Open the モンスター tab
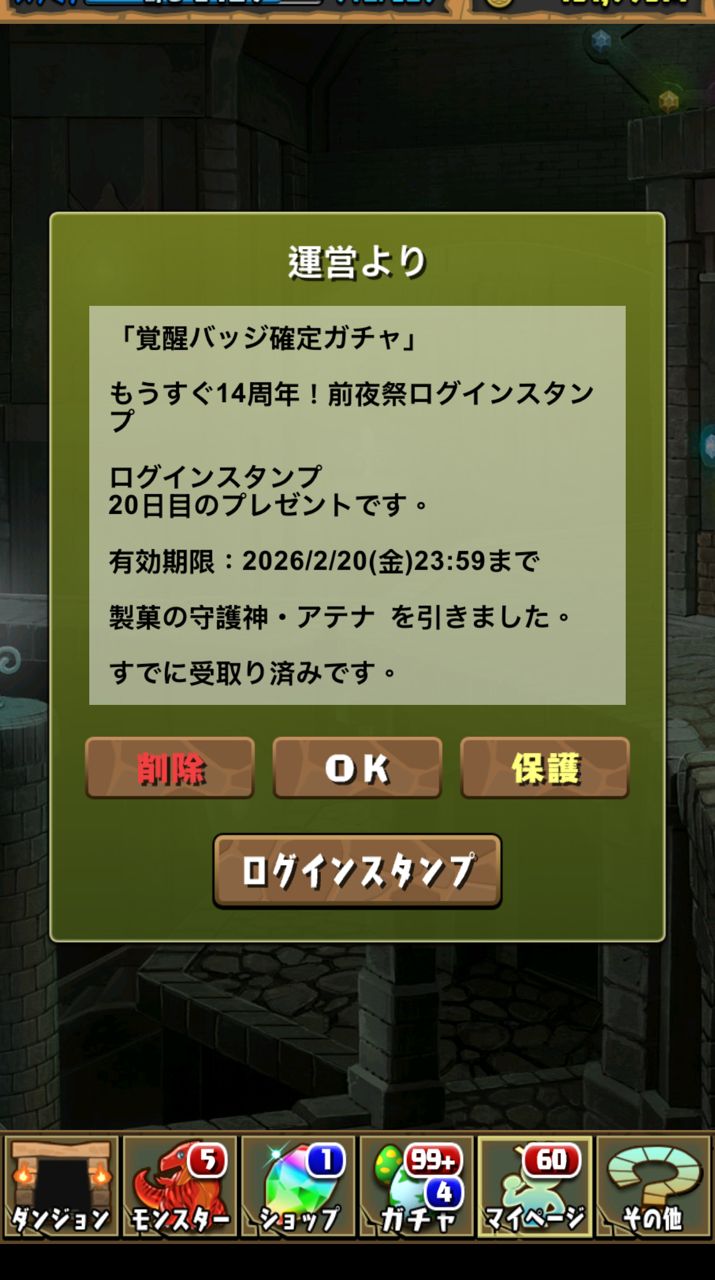The width and height of the screenshot is (715, 1280). click(179, 1187)
